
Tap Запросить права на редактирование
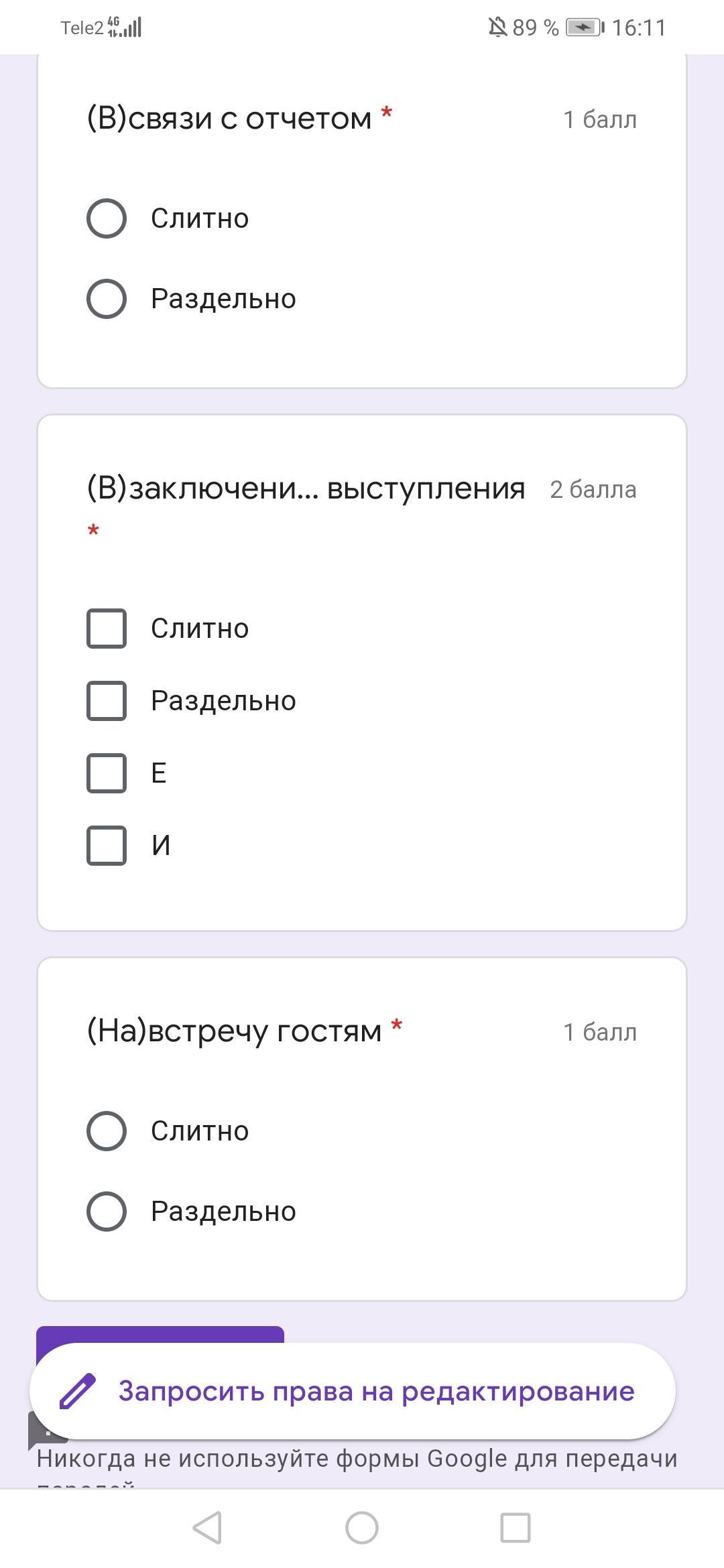tap(353, 1391)
